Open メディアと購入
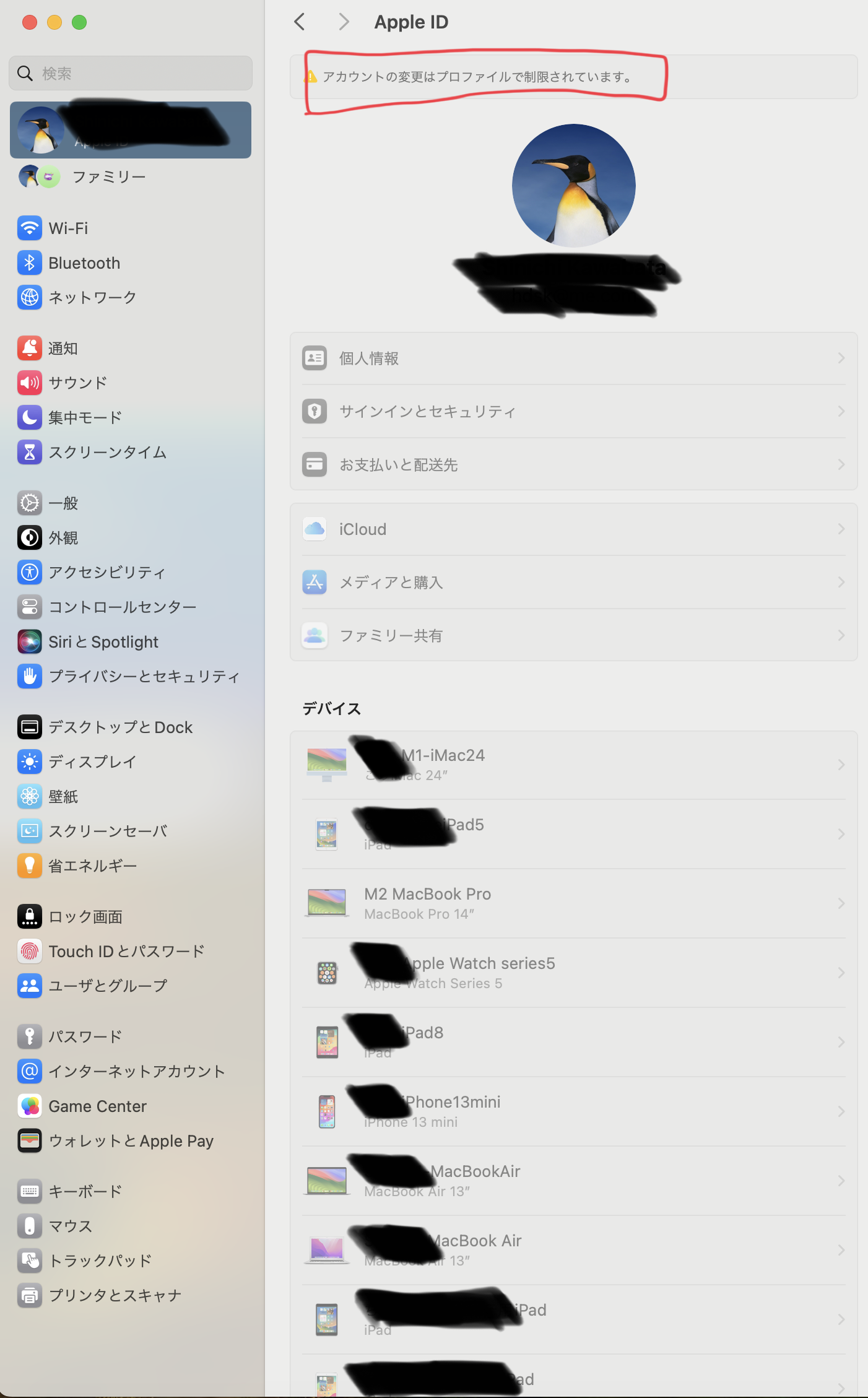 (573, 583)
